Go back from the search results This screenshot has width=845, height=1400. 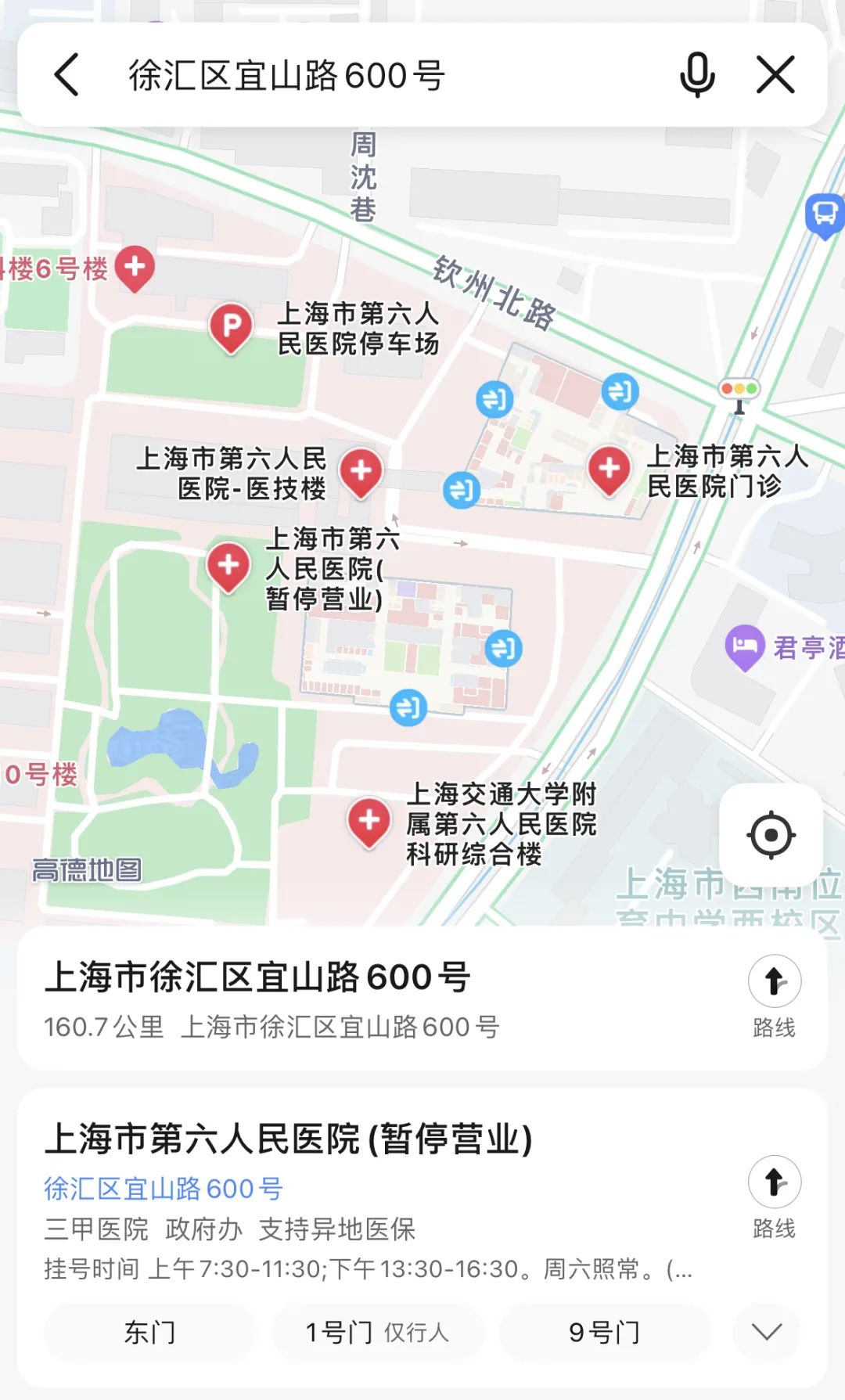point(67,75)
